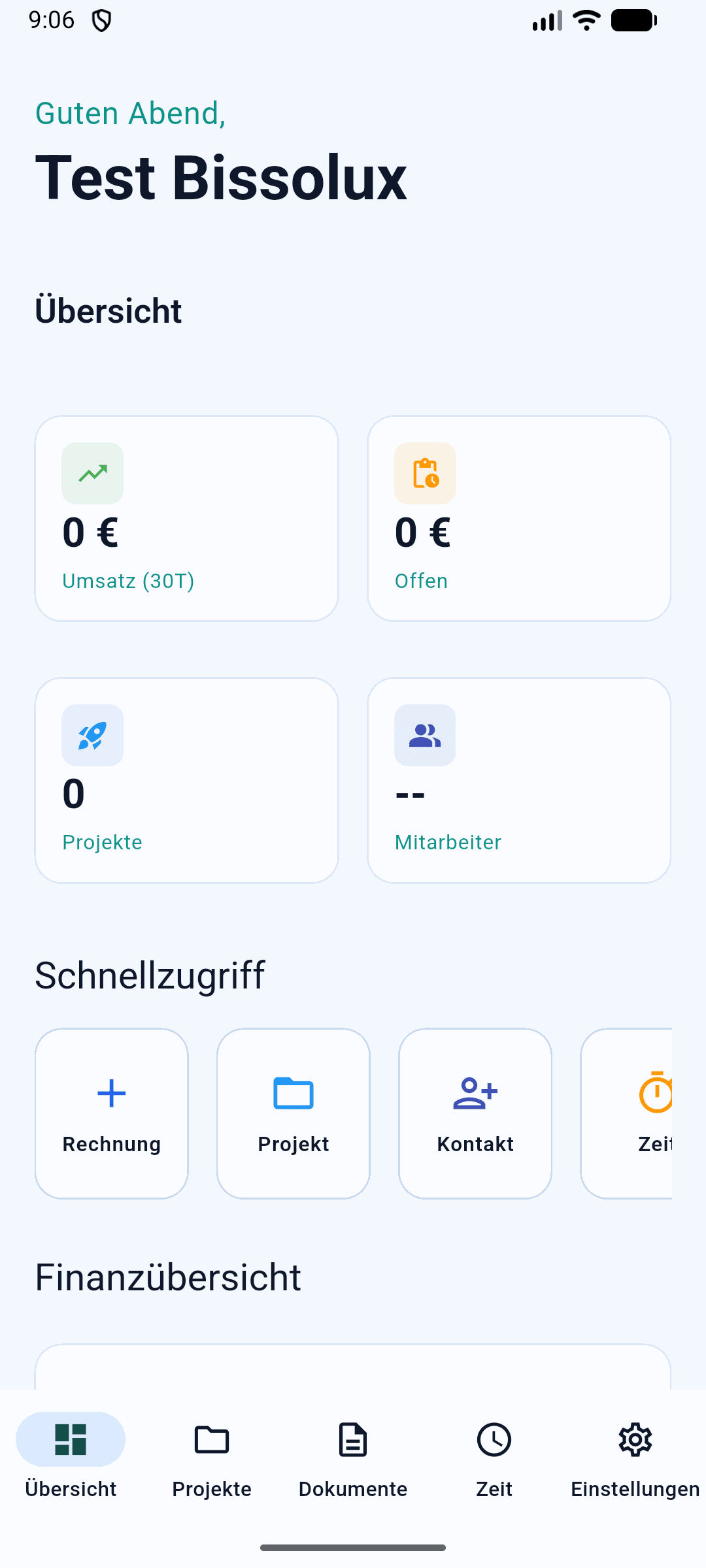Tap the blue rocket icon on Projekte card
The image size is (706, 1568).
pos(92,736)
